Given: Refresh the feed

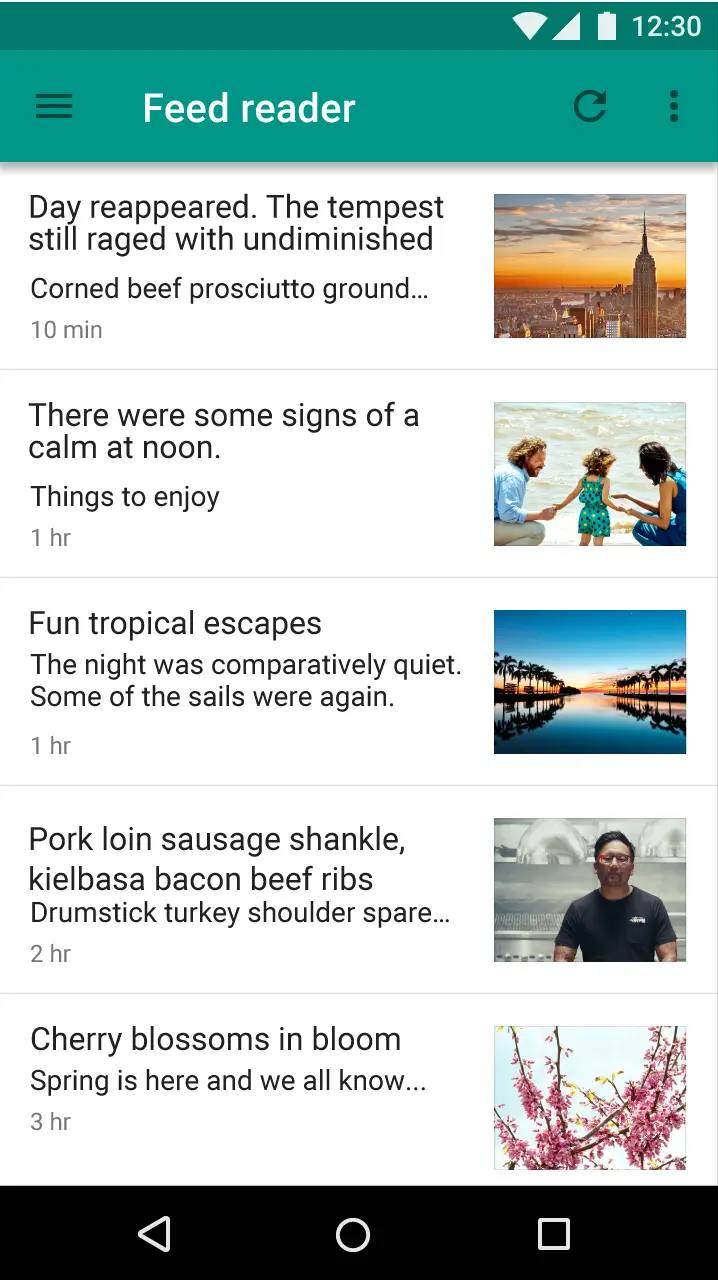Looking at the screenshot, I should tap(590, 107).
